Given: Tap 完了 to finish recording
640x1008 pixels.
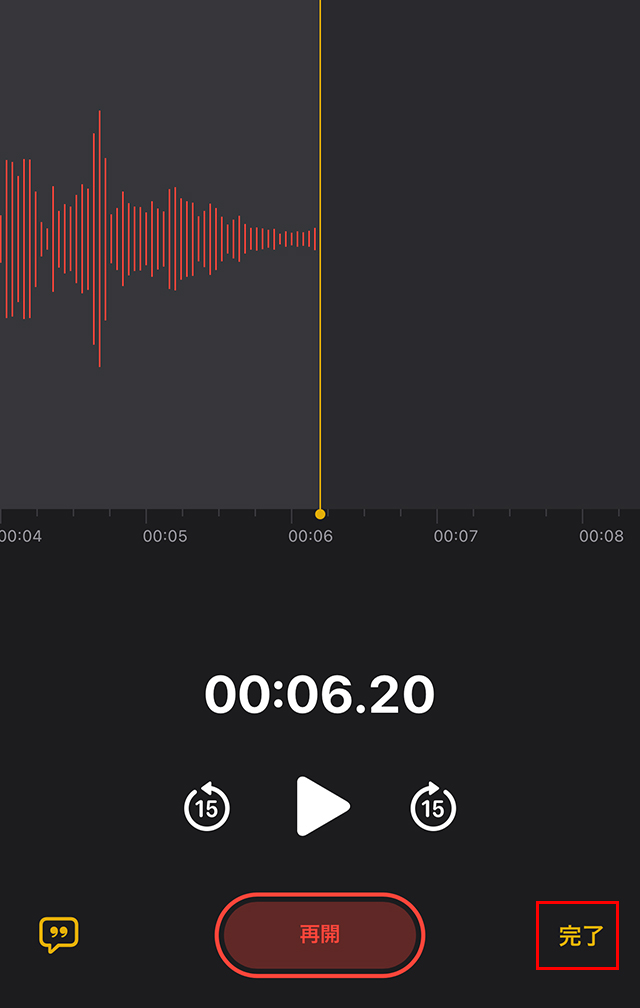Looking at the screenshot, I should click(x=580, y=936).
